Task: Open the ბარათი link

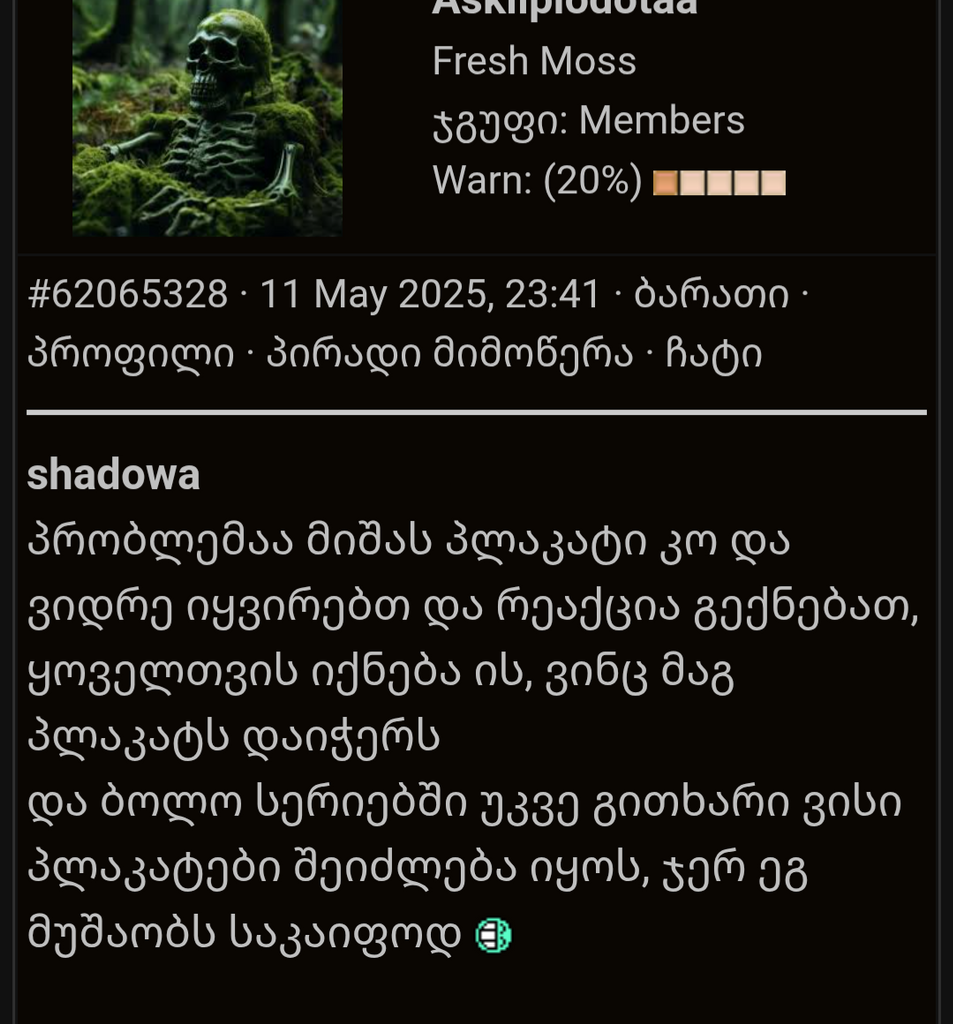Action: (712, 295)
